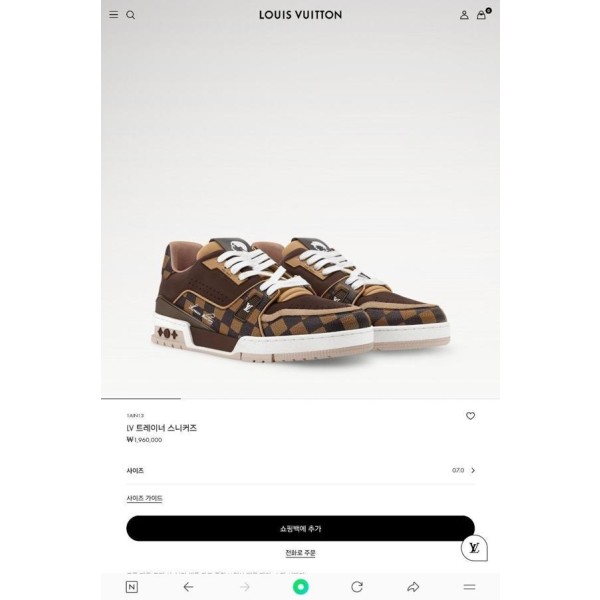The image size is (600, 600).
Task: Open the LV chat assistant bubble
Action: (474, 547)
